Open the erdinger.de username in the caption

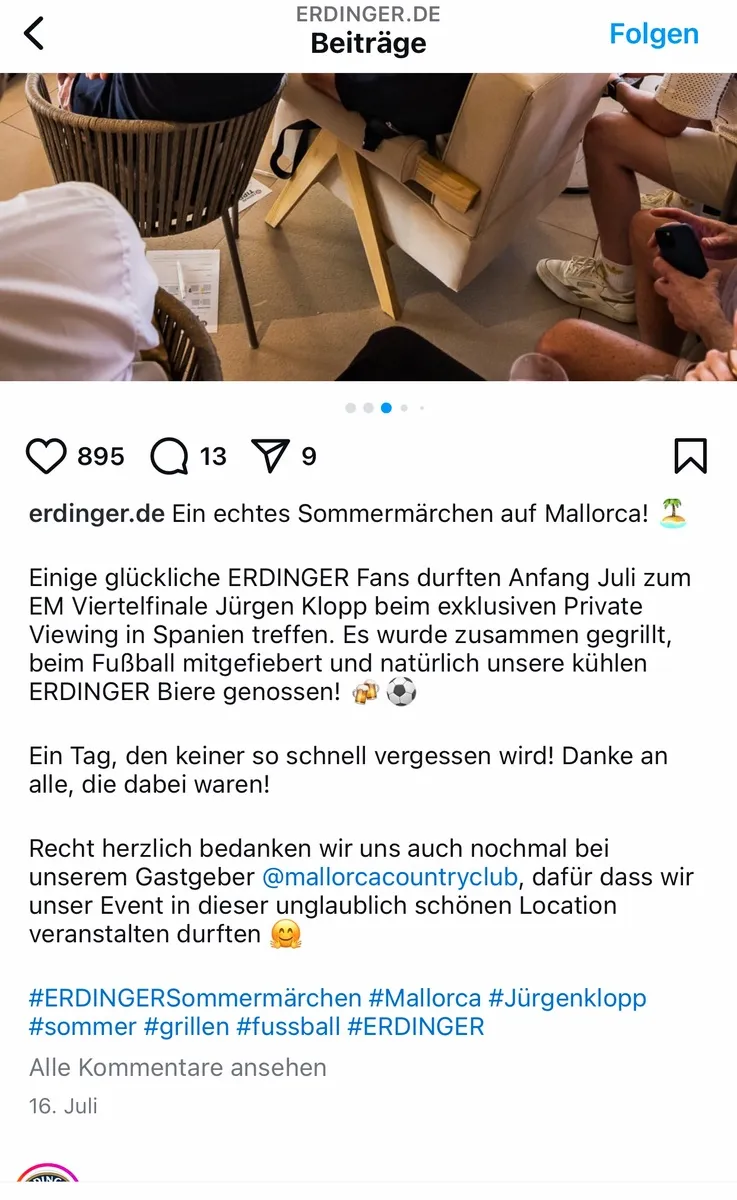pyautogui.click(x=96, y=514)
